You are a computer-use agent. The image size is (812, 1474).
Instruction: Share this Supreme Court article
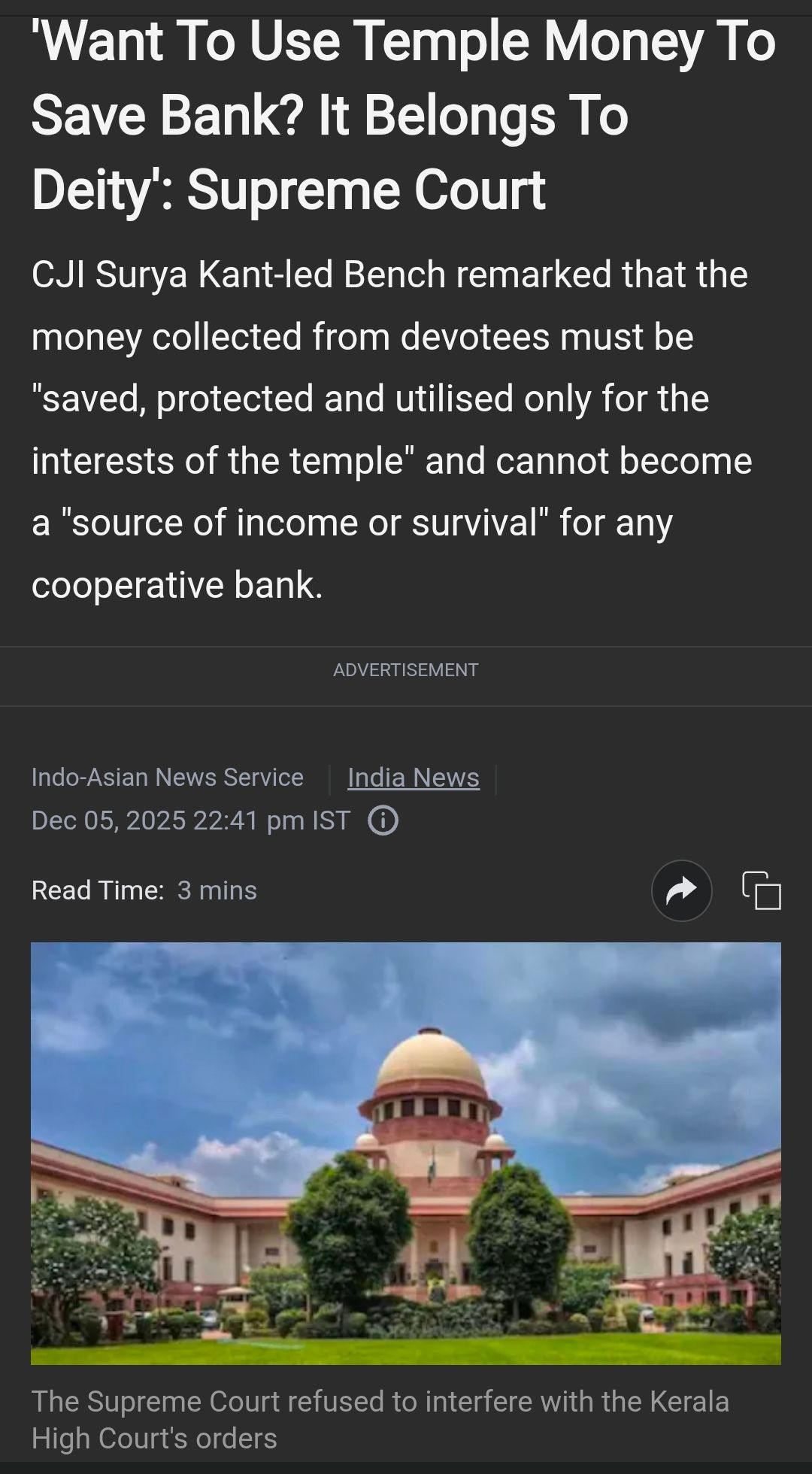coord(681,891)
